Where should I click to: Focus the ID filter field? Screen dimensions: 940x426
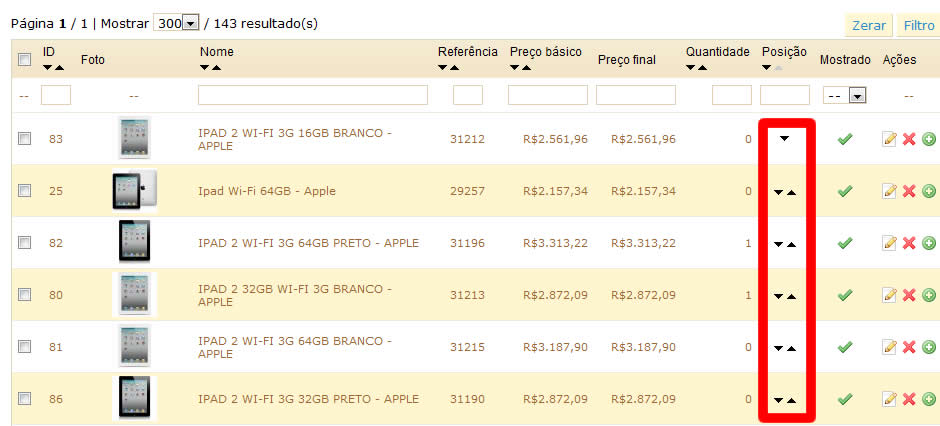pos(56,95)
